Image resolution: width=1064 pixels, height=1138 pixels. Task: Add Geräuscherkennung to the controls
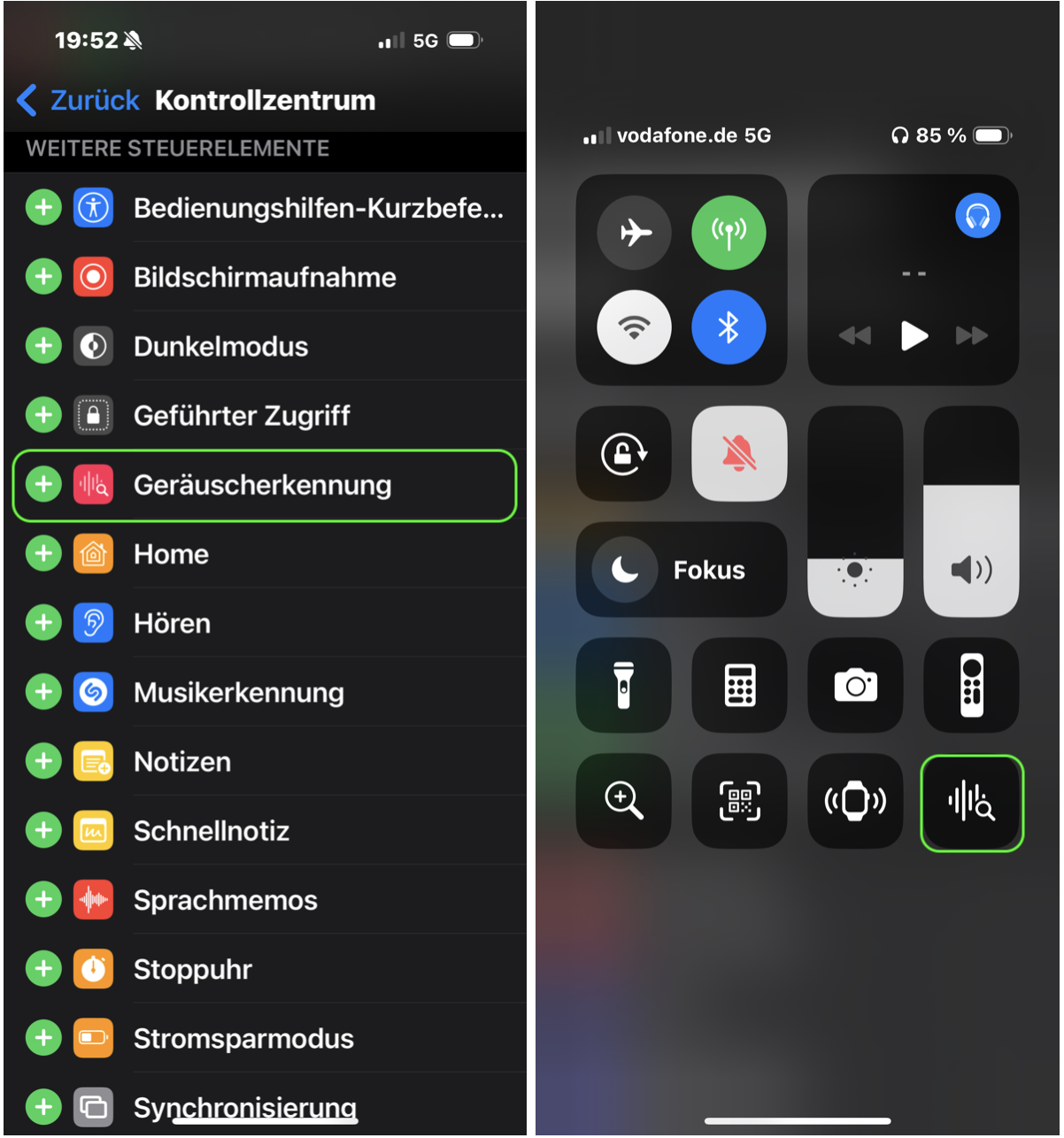(x=43, y=484)
